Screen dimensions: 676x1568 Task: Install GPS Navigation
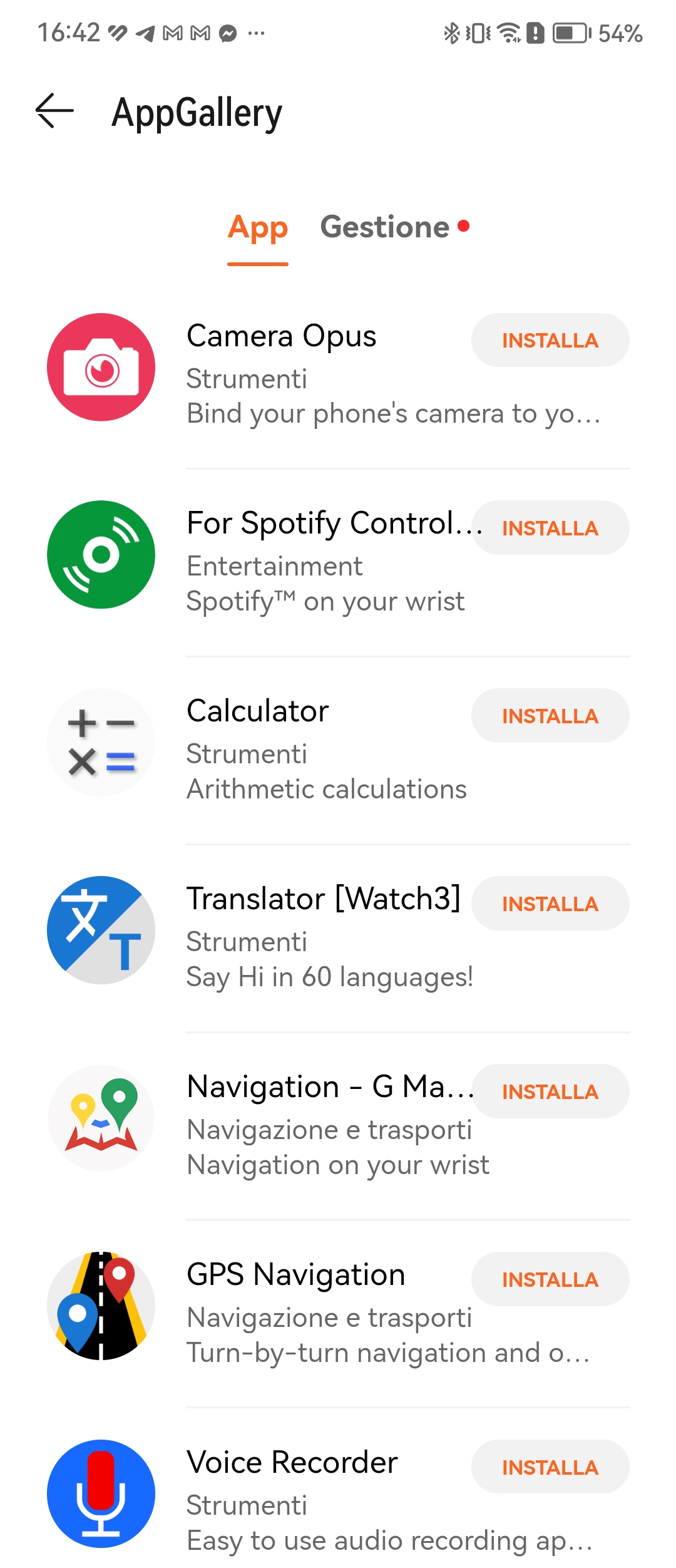point(550,1279)
